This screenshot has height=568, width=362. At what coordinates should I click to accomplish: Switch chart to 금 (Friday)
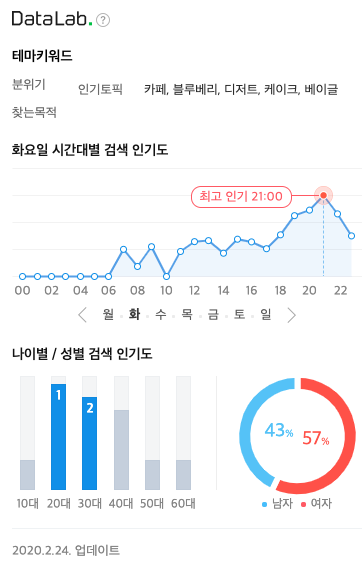click(x=213, y=314)
